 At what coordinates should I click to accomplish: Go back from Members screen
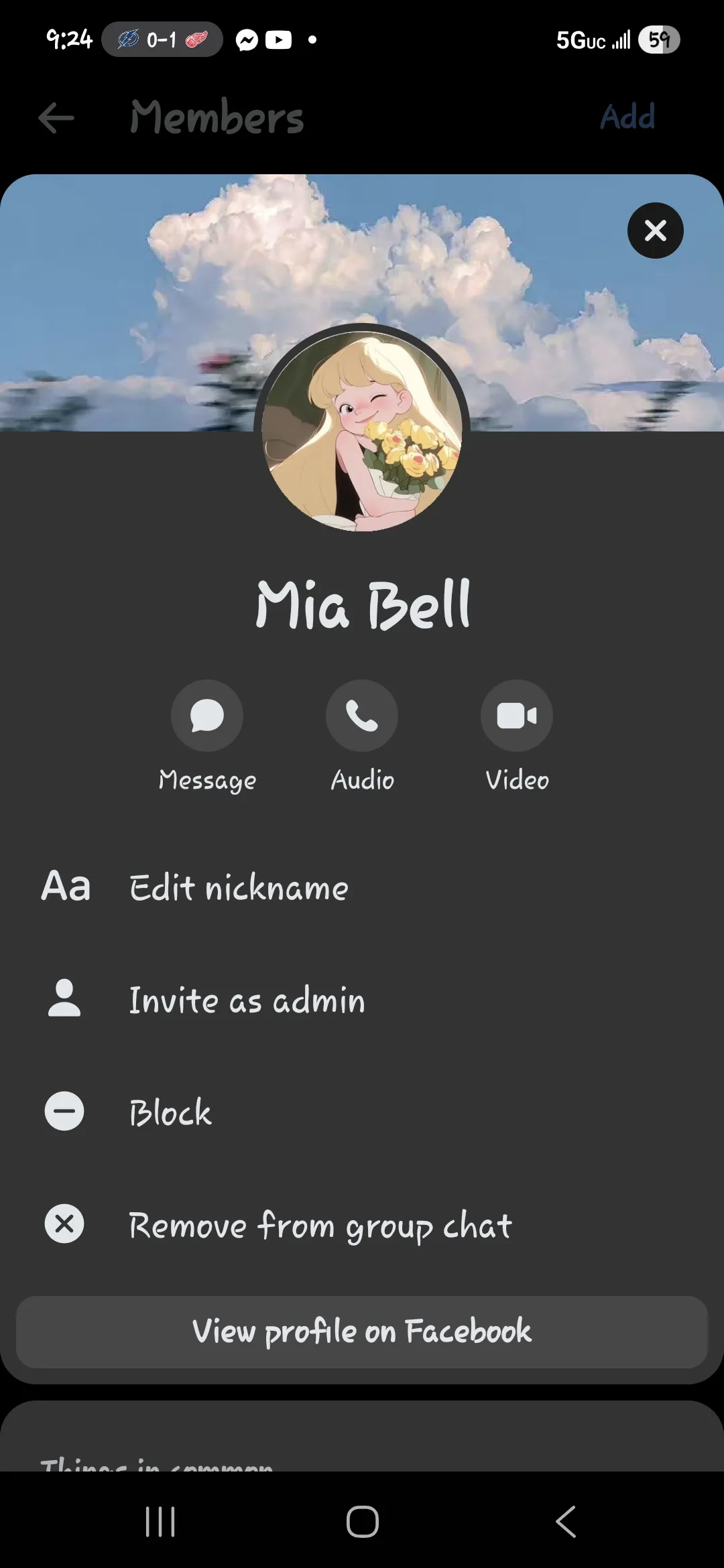tap(56, 119)
